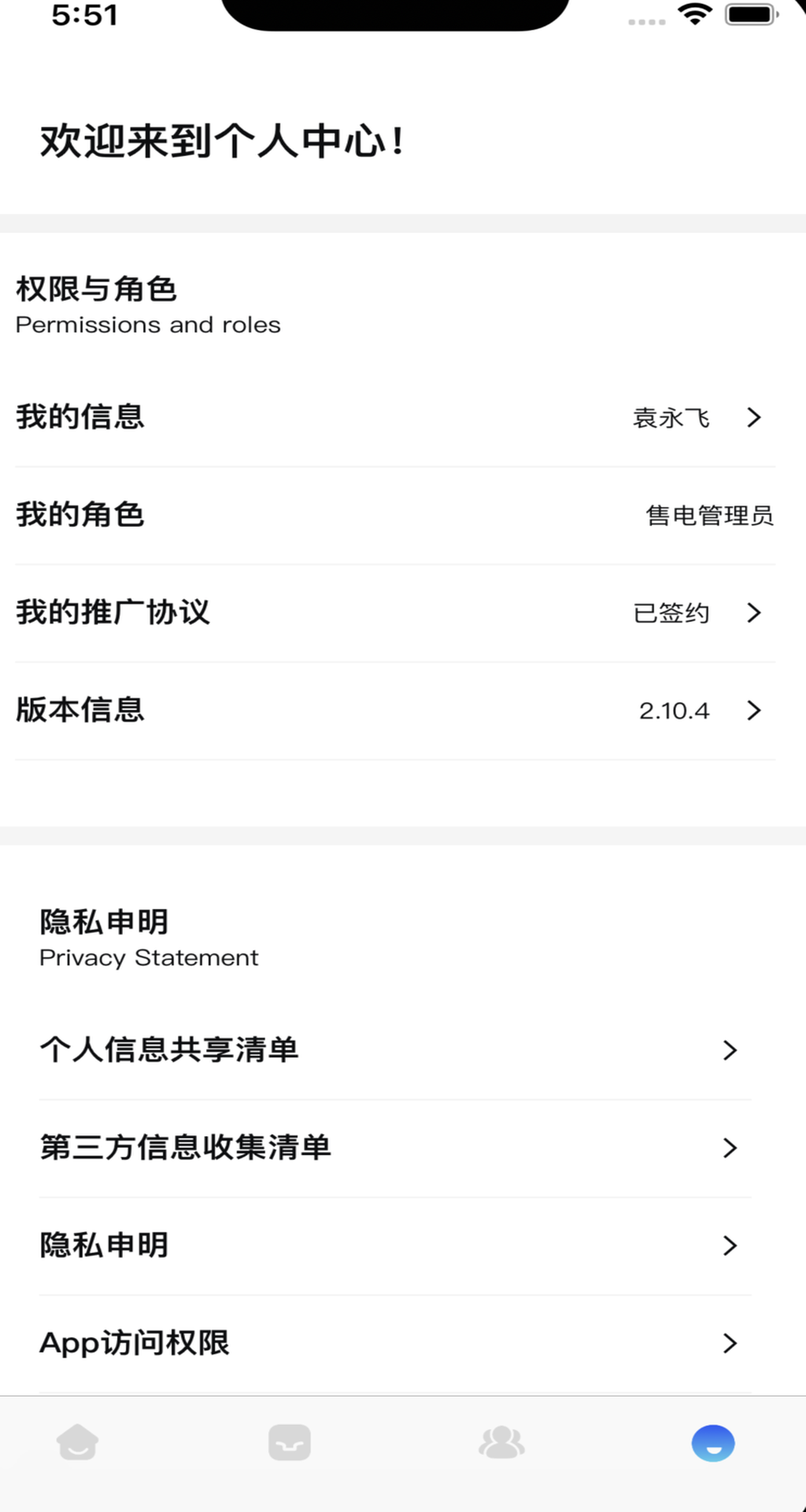The image size is (806, 1512).
Task: Tap the chevron on the 我的信息 row
Action: tap(754, 417)
